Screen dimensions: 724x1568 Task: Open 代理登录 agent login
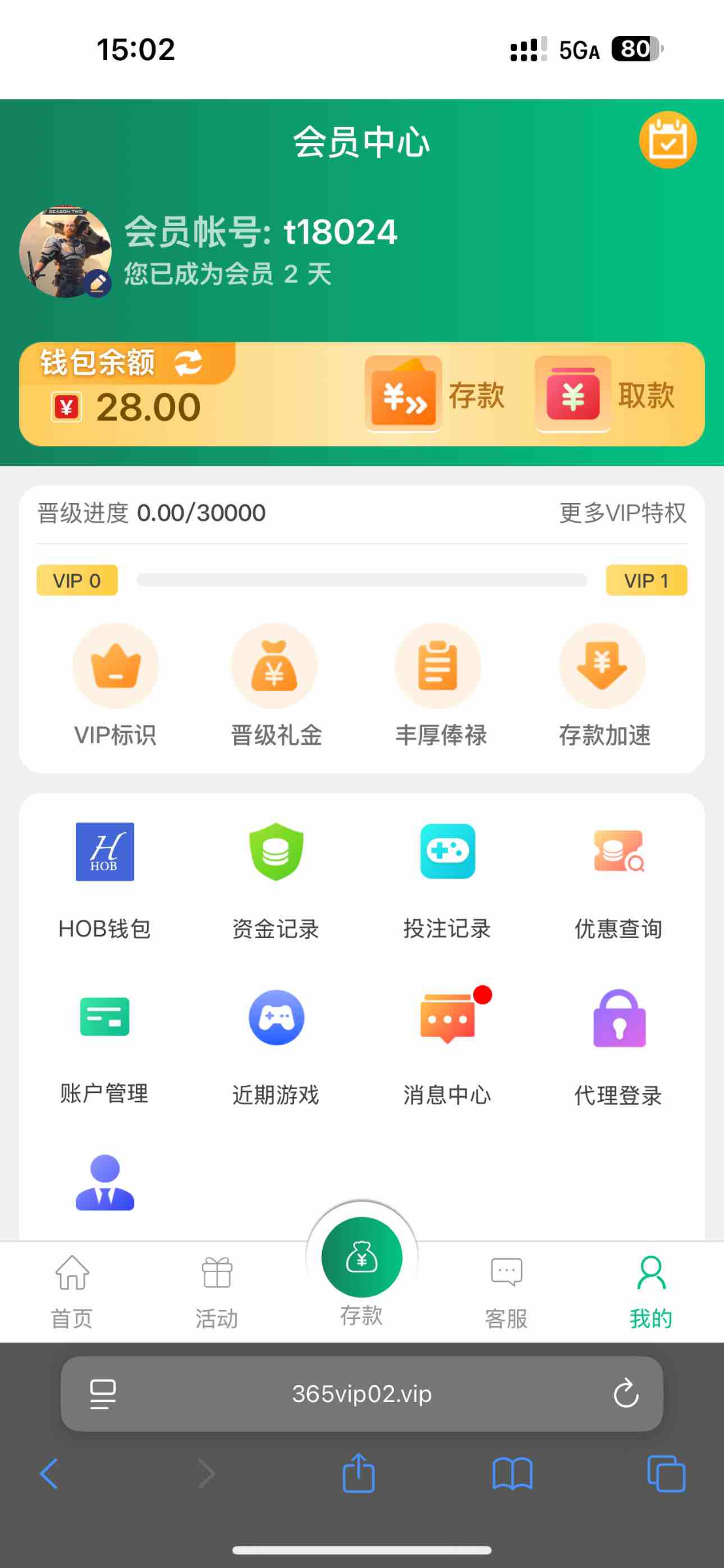pos(618,1043)
